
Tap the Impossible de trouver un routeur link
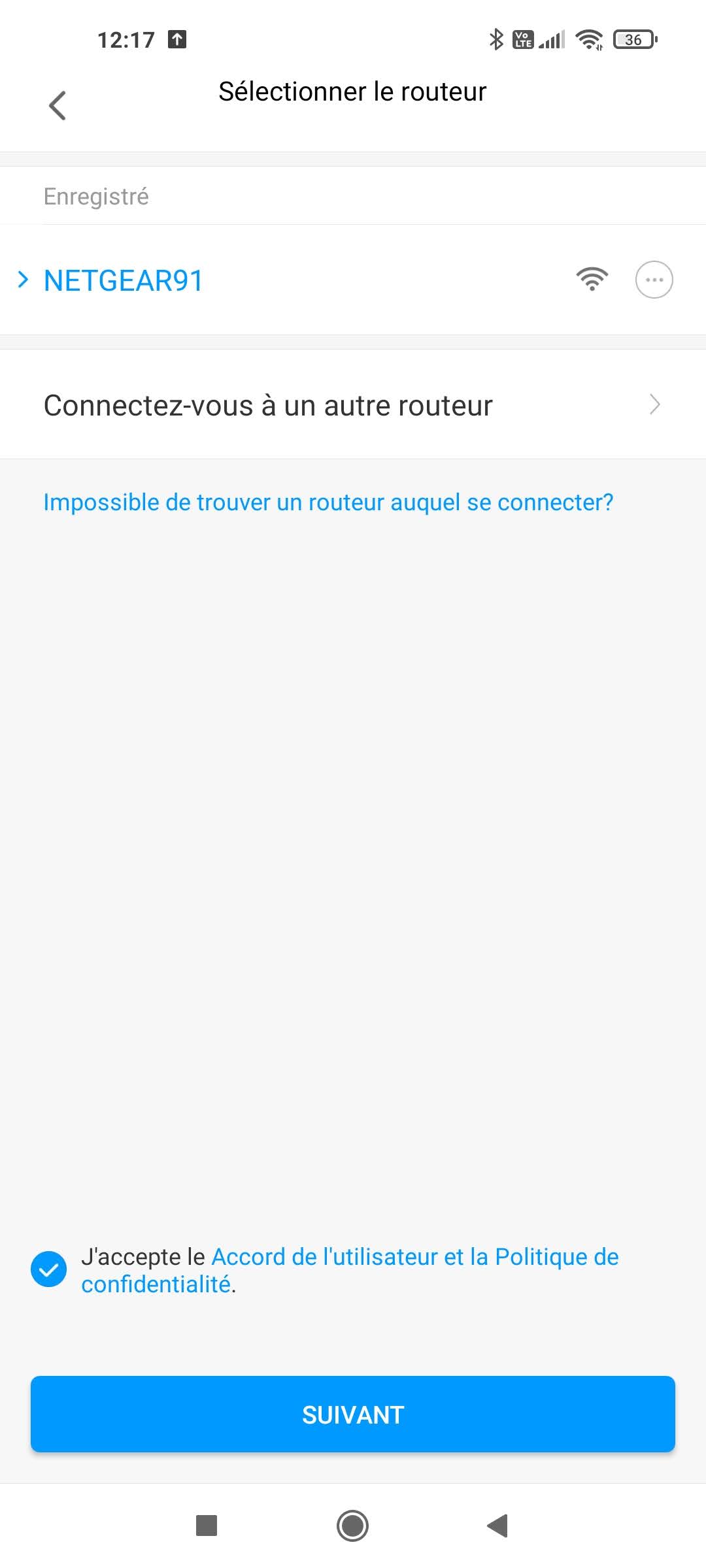click(x=328, y=502)
